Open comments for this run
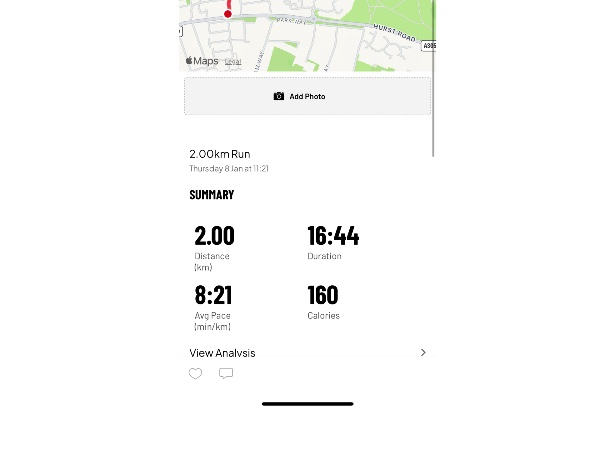The height and width of the screenshot is (450, 600). [226, 374]
